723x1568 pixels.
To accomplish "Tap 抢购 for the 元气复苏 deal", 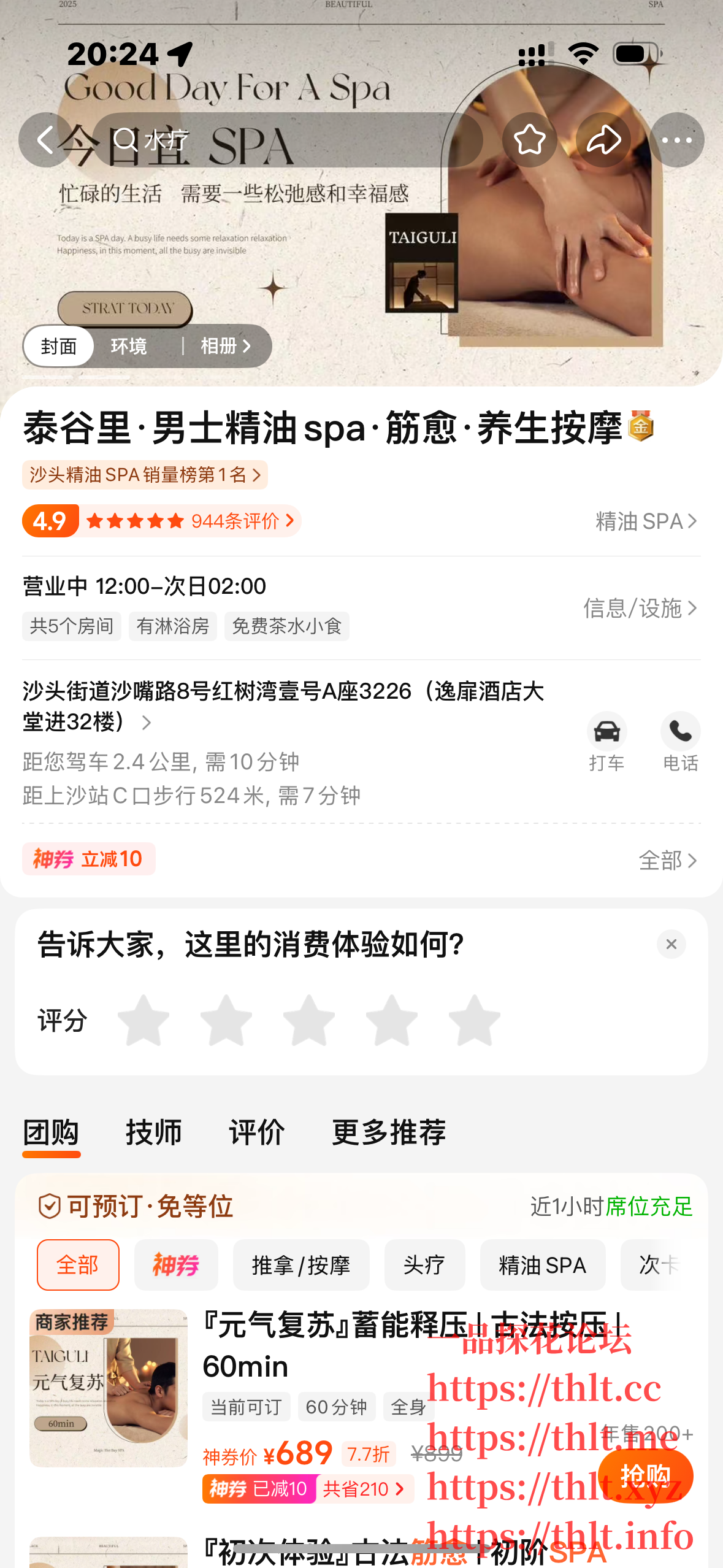I will [645, 1475].
